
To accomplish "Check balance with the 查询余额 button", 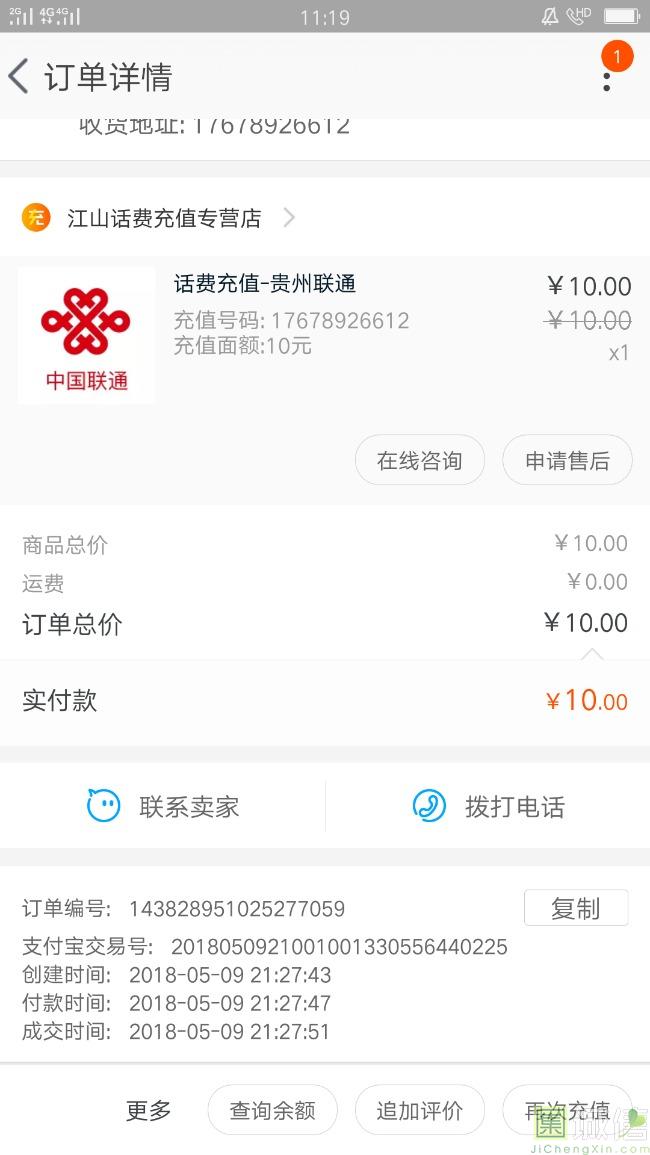I will pyautogui.click(x=273, y=1110).
